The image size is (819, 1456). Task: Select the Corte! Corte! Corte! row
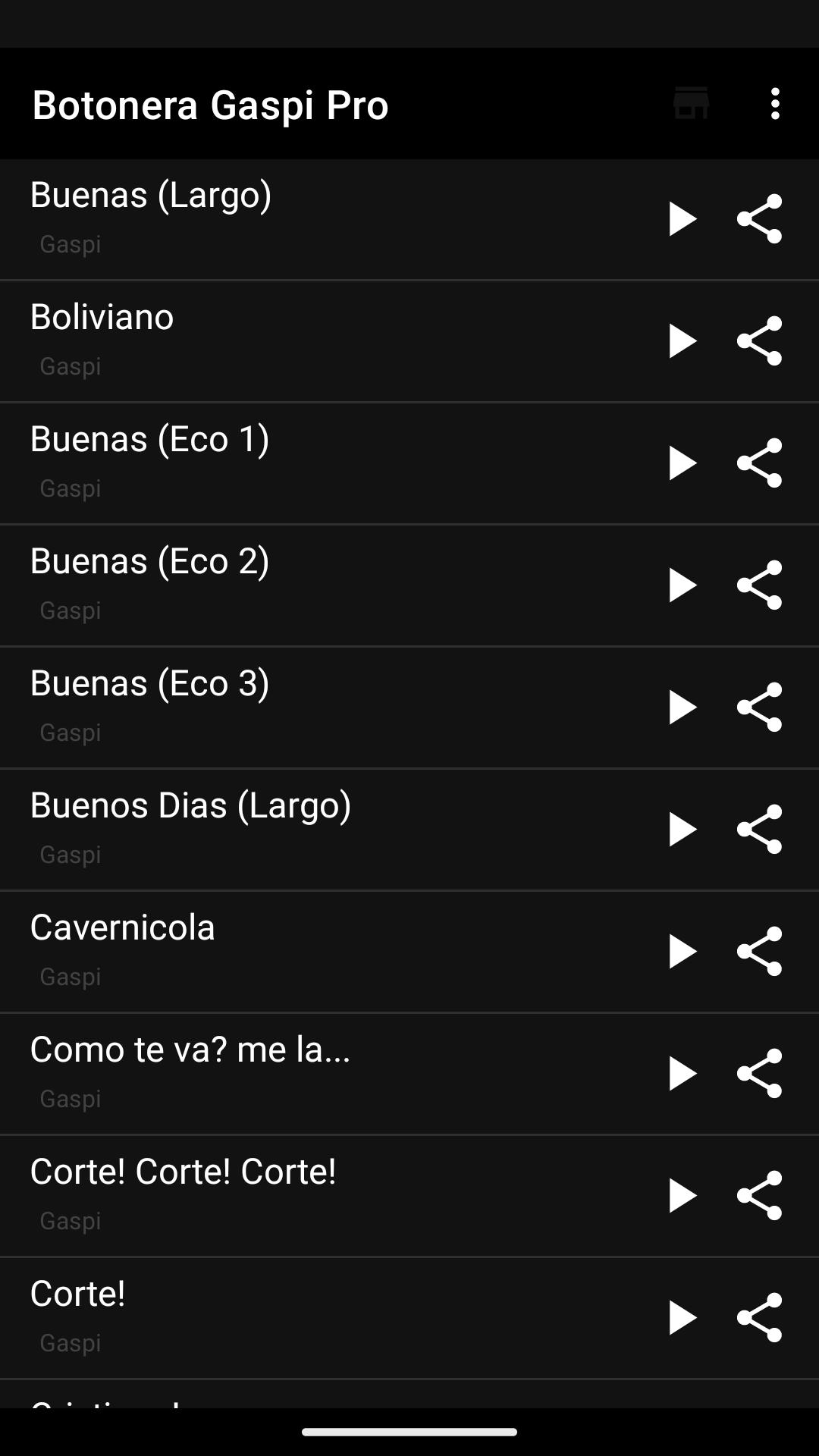coord(409,1196)
